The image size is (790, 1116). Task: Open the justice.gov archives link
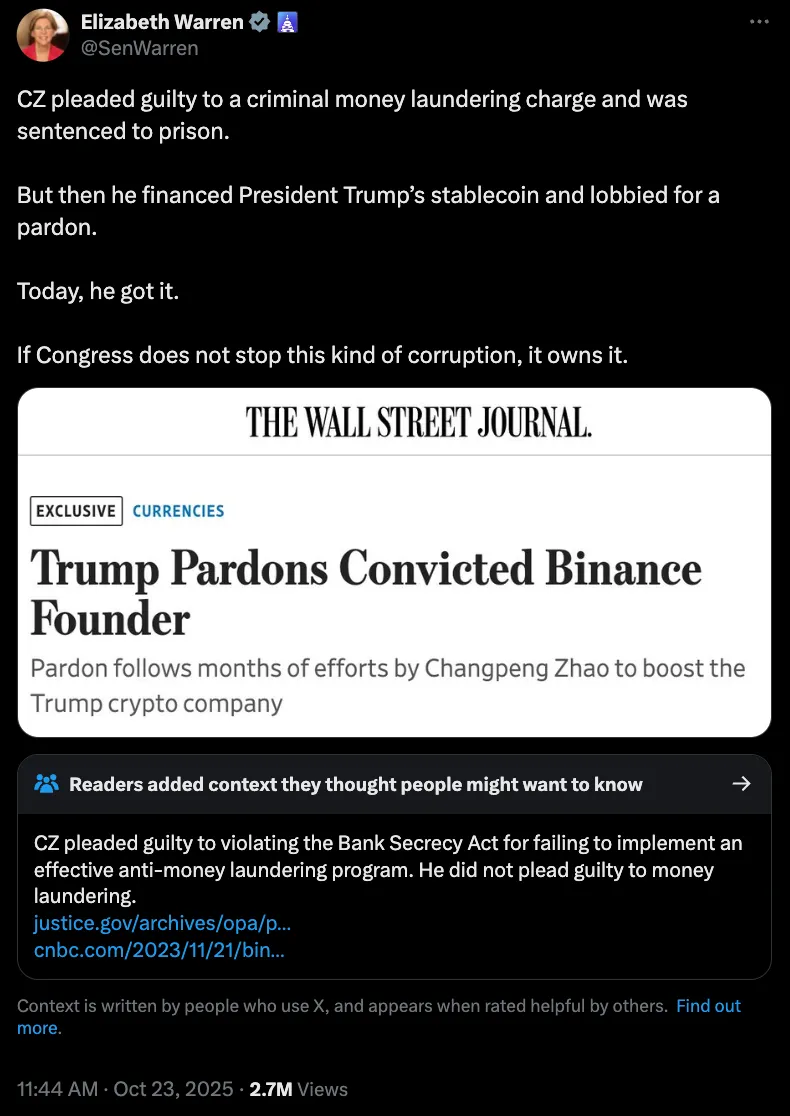coord(161,922)
